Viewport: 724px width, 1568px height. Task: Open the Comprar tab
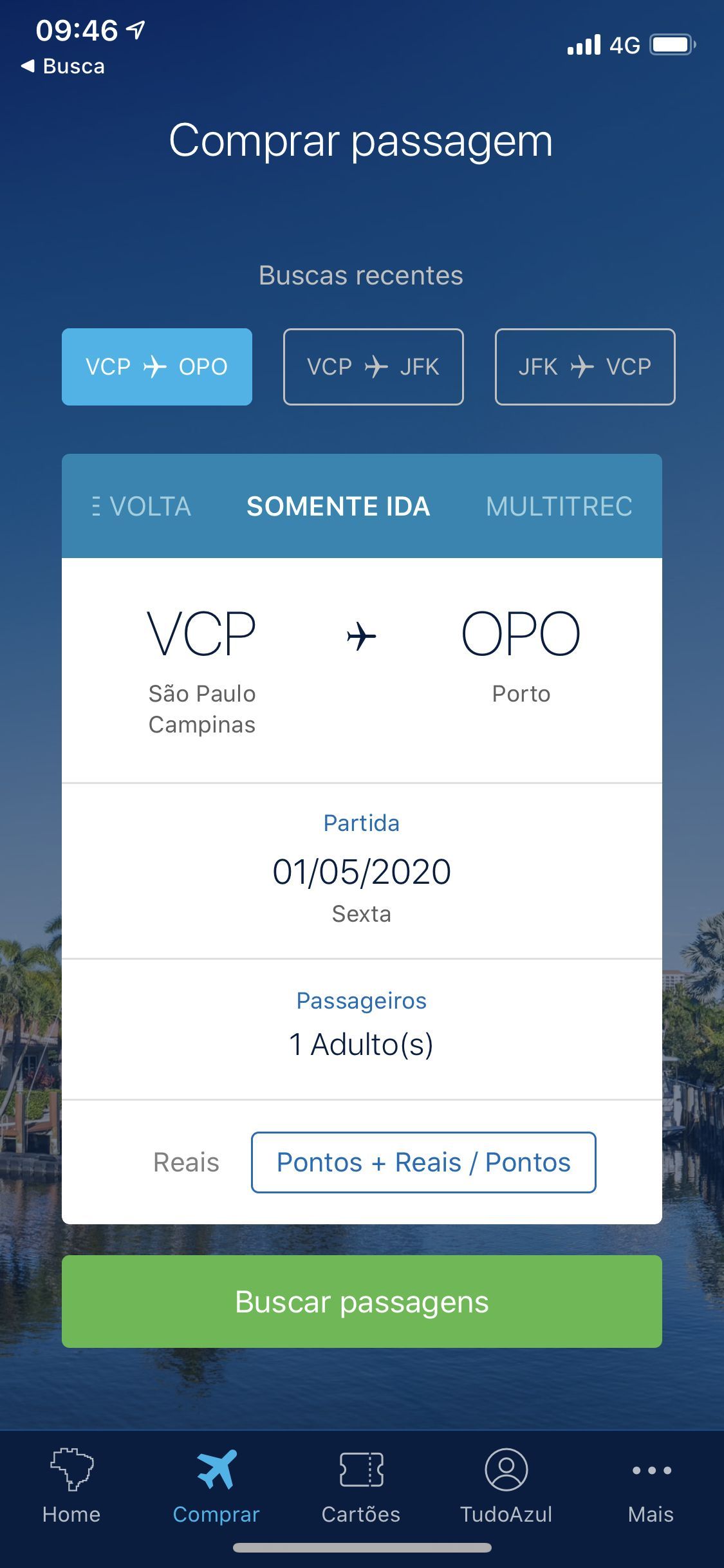tap(216, 1486)
